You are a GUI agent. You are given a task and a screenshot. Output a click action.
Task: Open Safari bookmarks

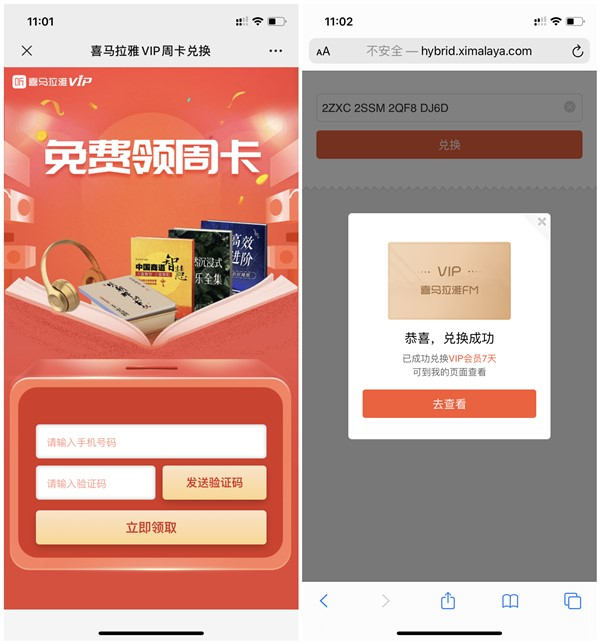pyautogui.click(x=510, y=601)
